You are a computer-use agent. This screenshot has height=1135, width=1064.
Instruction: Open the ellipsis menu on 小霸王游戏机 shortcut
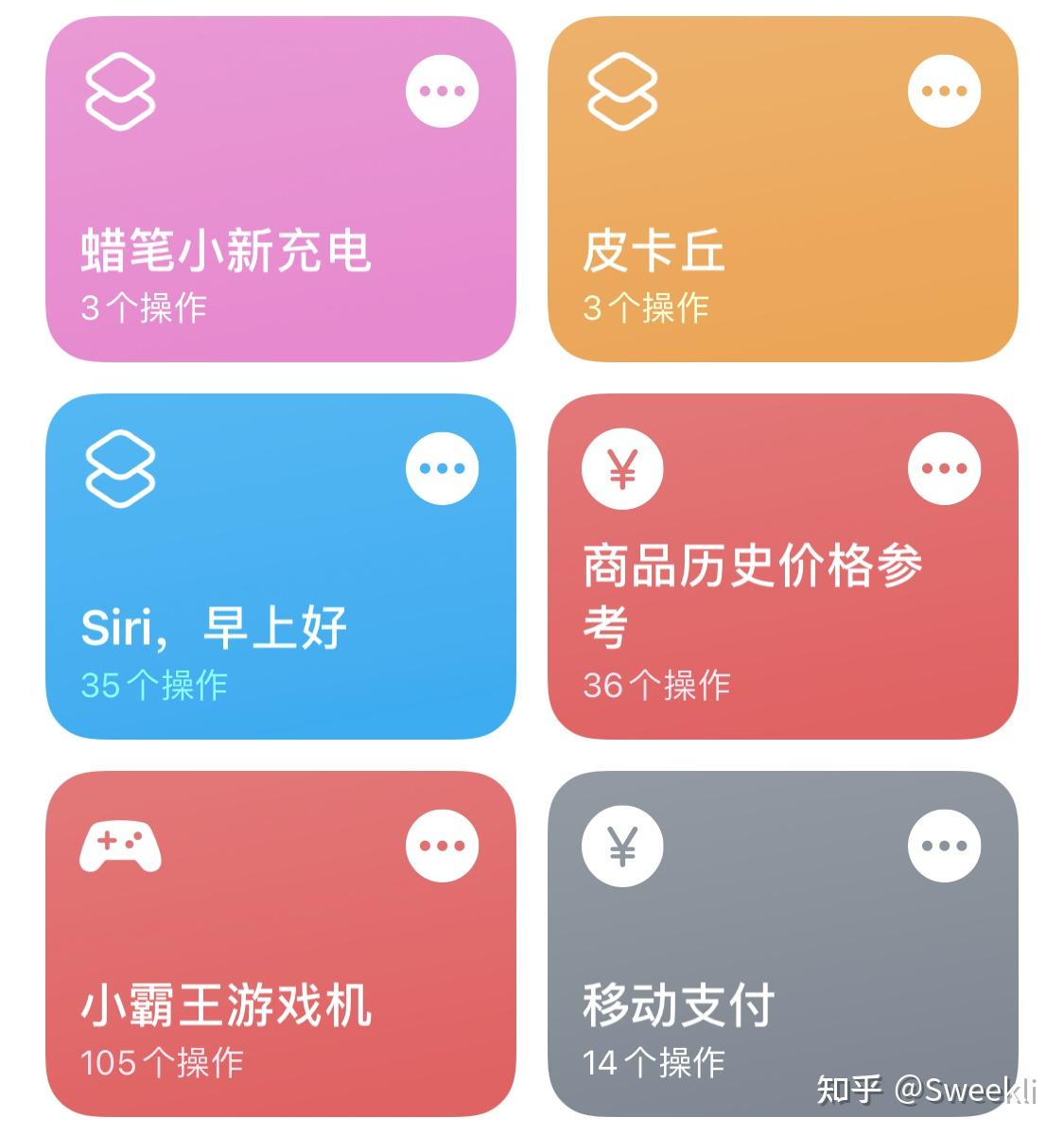(x=441, y=845)
